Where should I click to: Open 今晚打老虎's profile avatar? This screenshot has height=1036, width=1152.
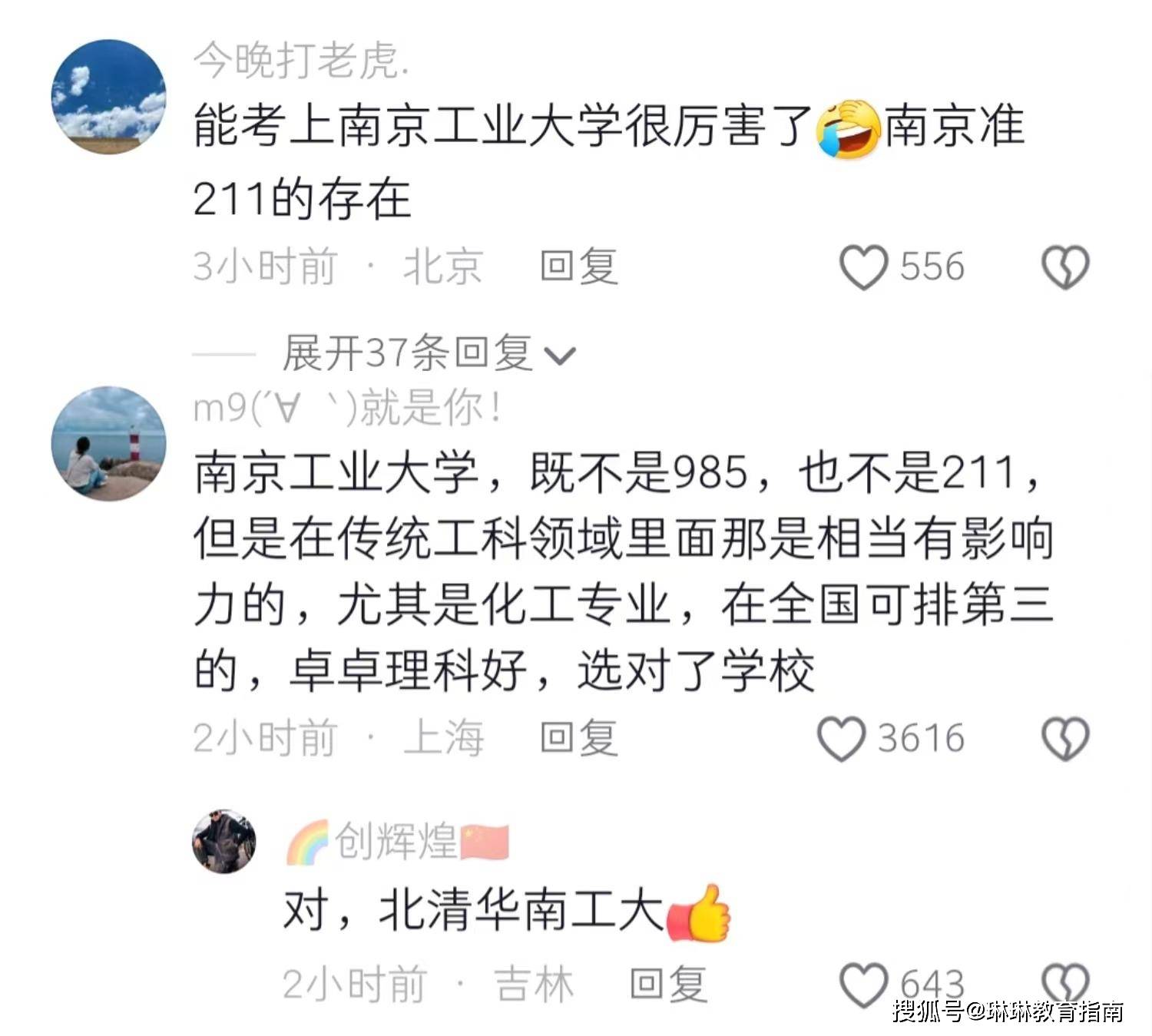(x=108, y=97)
